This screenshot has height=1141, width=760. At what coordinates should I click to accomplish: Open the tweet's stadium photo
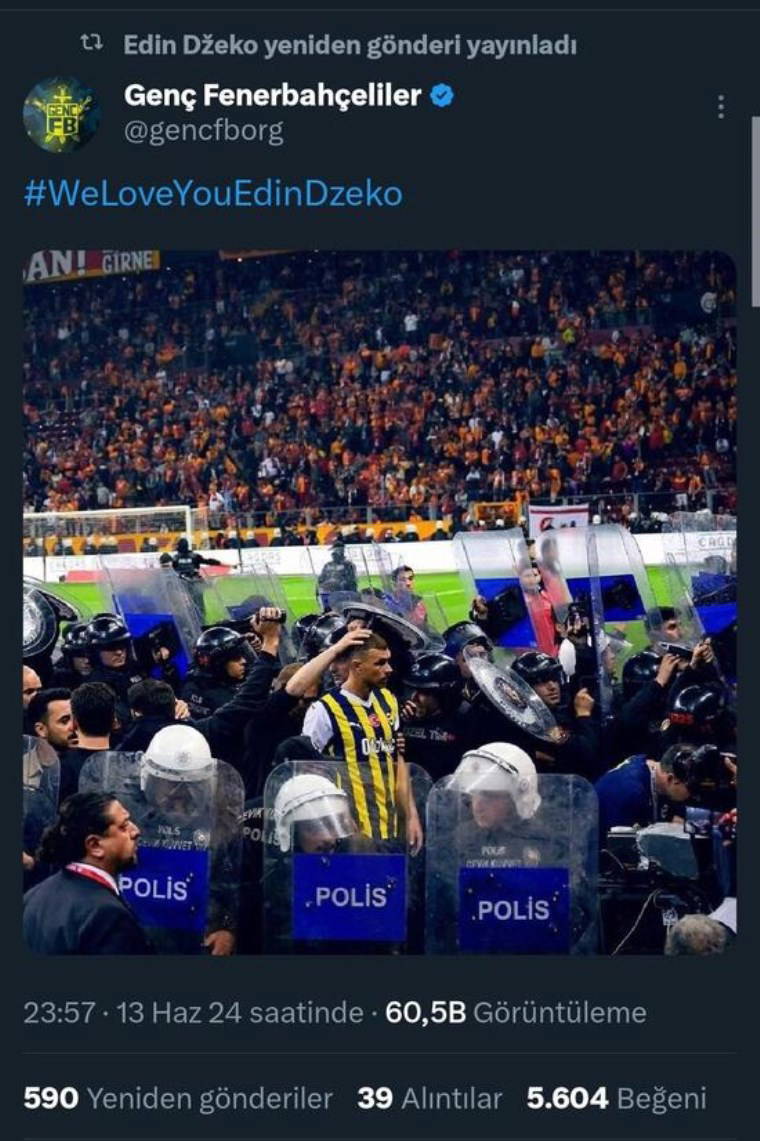pyautogui.click(x=380, y=600)
